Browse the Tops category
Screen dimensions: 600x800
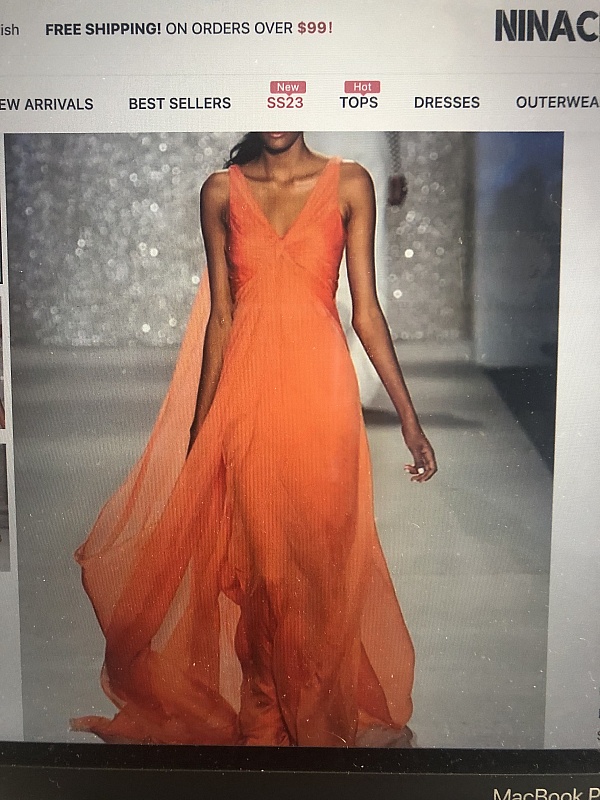(x=358, y=102)
